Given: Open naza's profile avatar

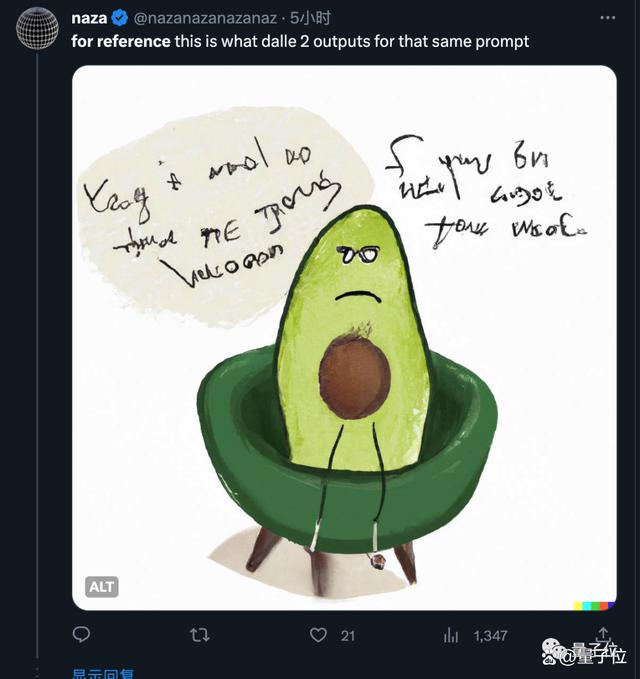Looking at the screenshot, I should (x=37, y=29).
